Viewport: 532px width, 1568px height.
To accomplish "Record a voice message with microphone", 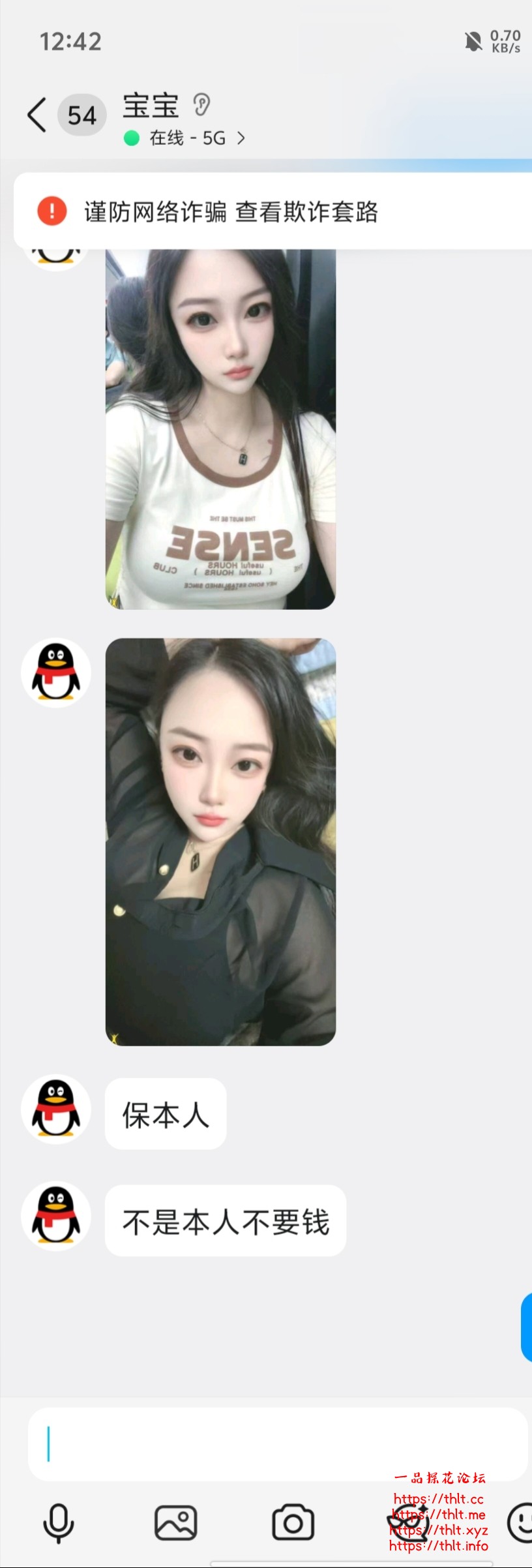I will click(59, 1523).
